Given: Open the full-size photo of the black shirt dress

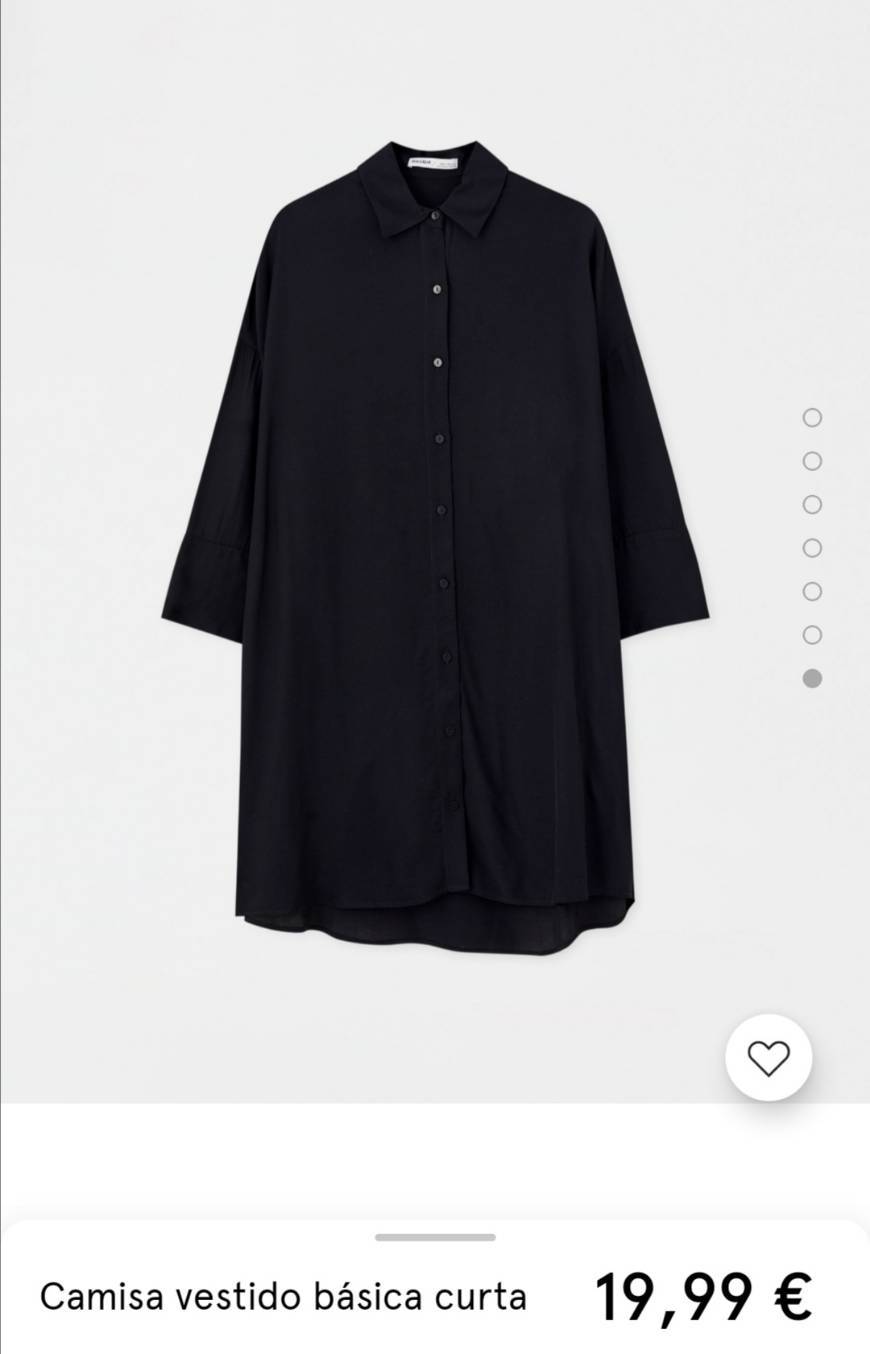Looking at the screenshot, I should pyautogui.click(x=435, y=550).
